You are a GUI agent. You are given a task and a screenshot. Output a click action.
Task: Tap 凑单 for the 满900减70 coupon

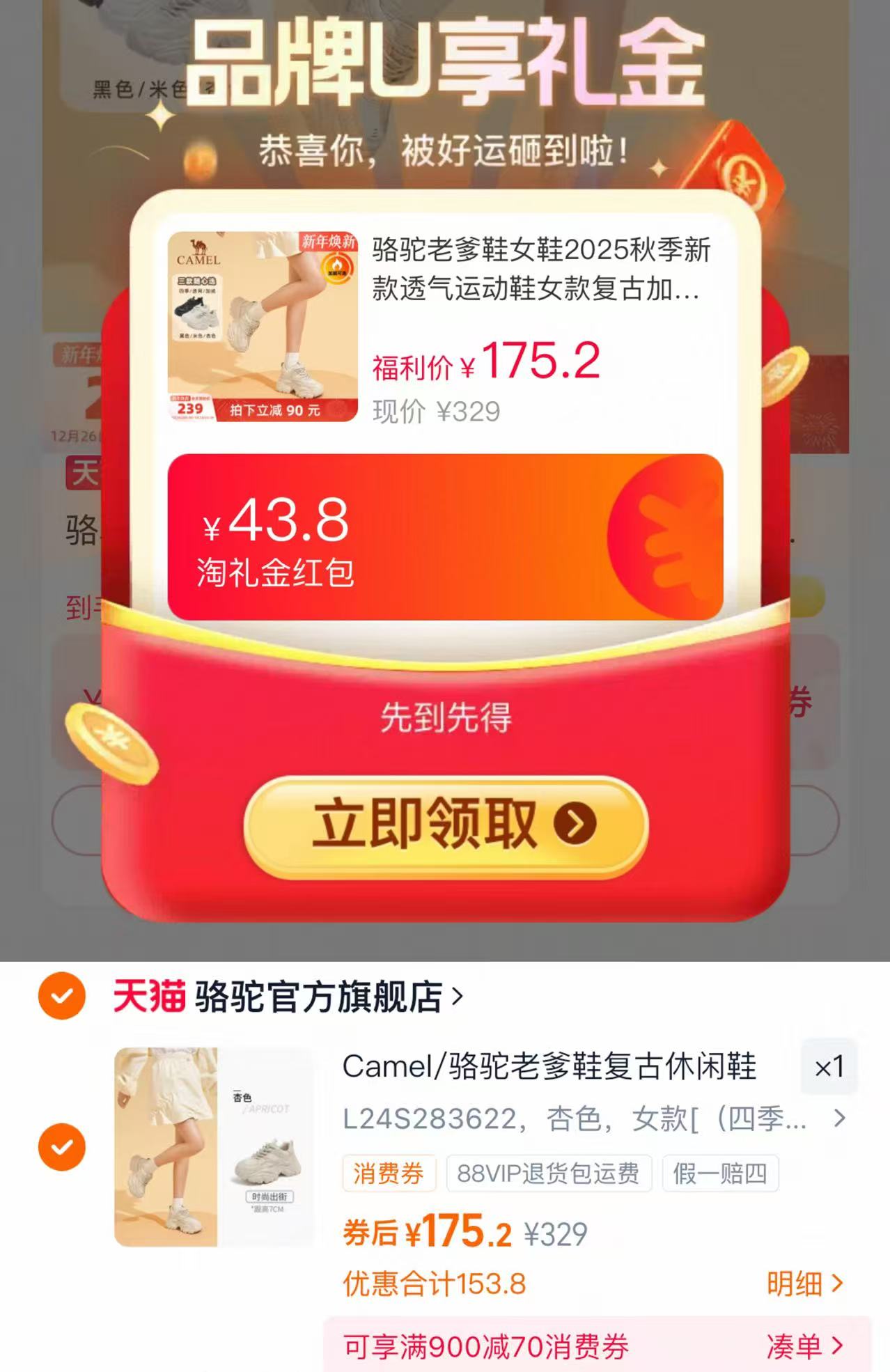coord(805,1346)
